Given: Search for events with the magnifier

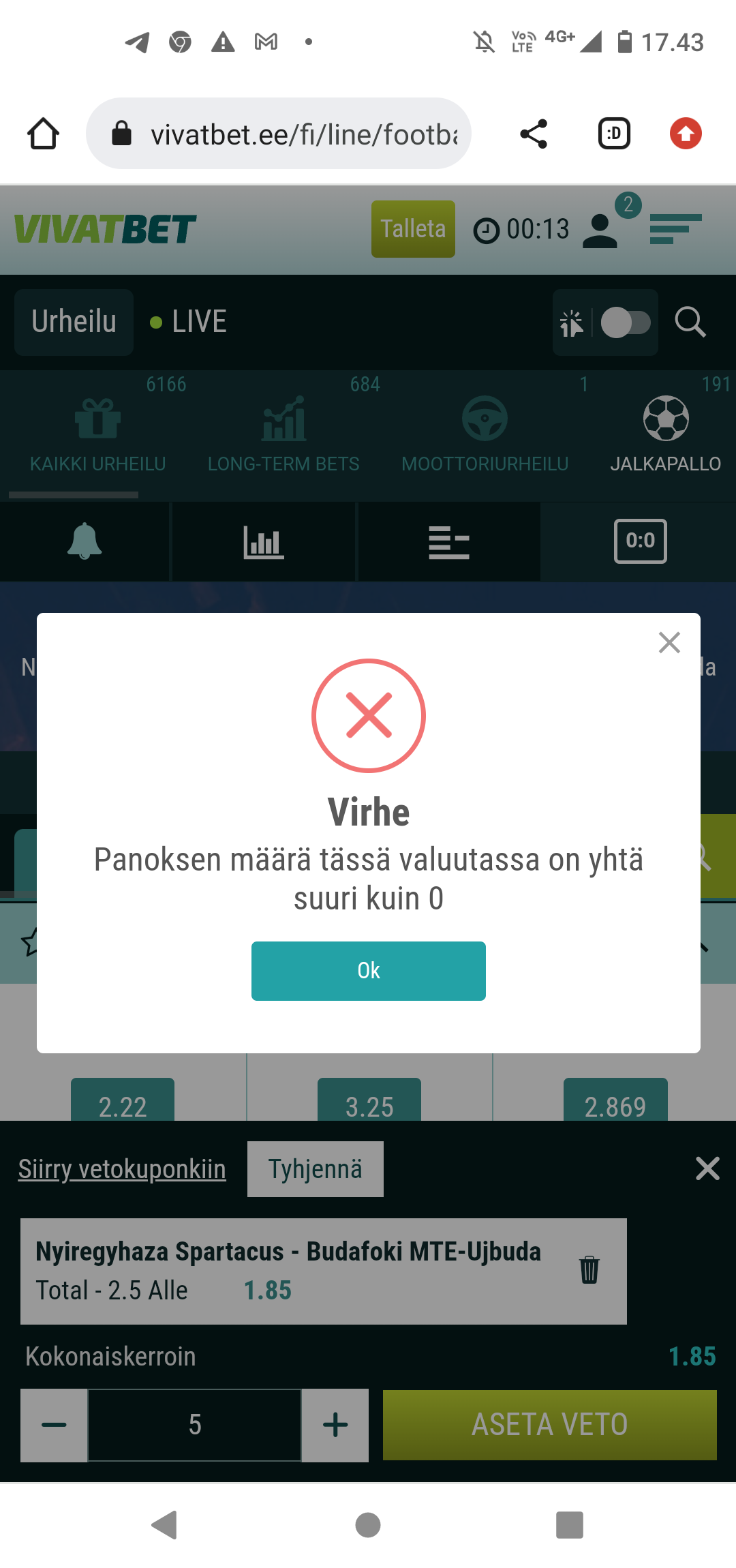Looking at the screenshot, I should tap(690, 322).
